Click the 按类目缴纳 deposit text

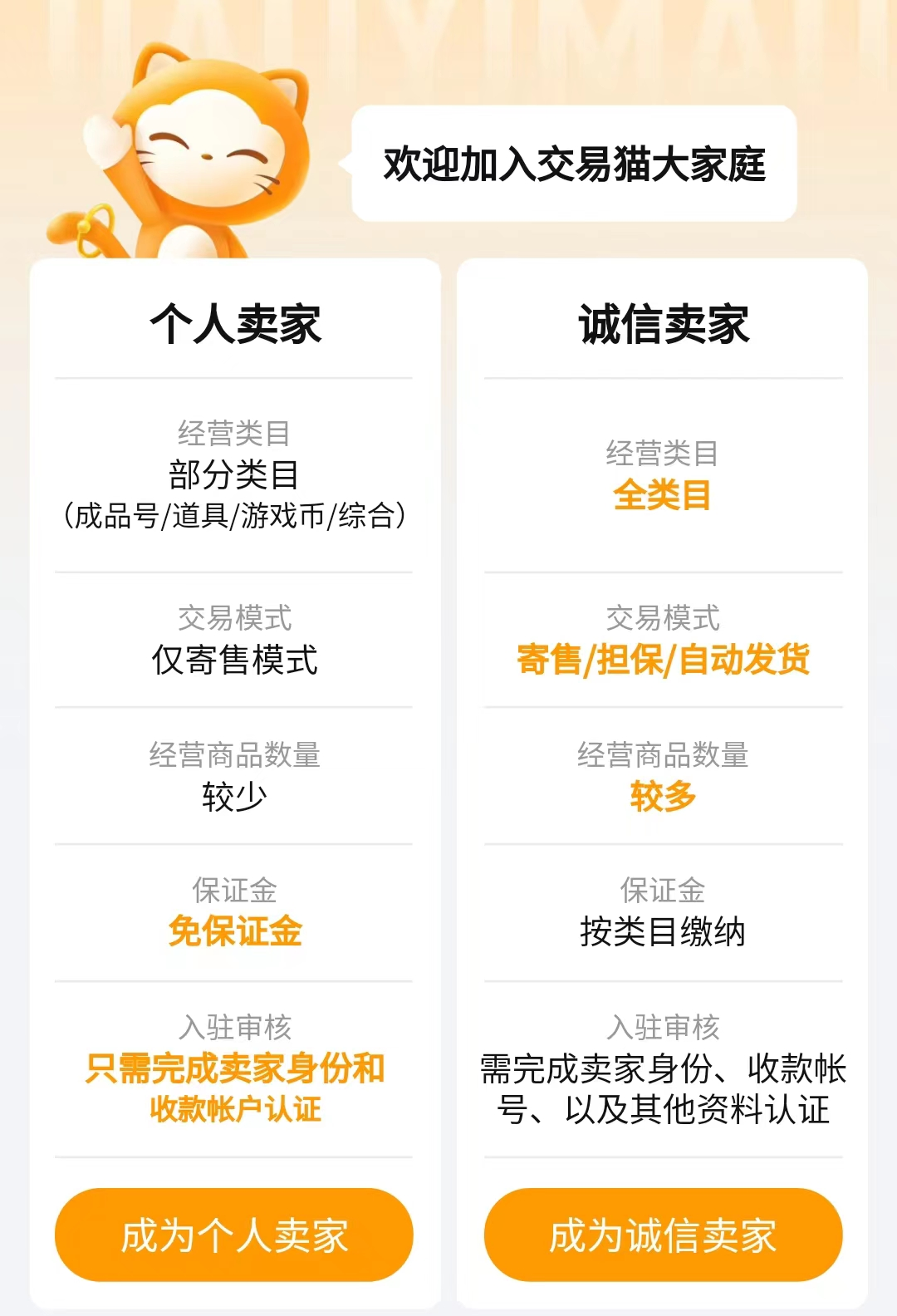click(x=663, y=932)
